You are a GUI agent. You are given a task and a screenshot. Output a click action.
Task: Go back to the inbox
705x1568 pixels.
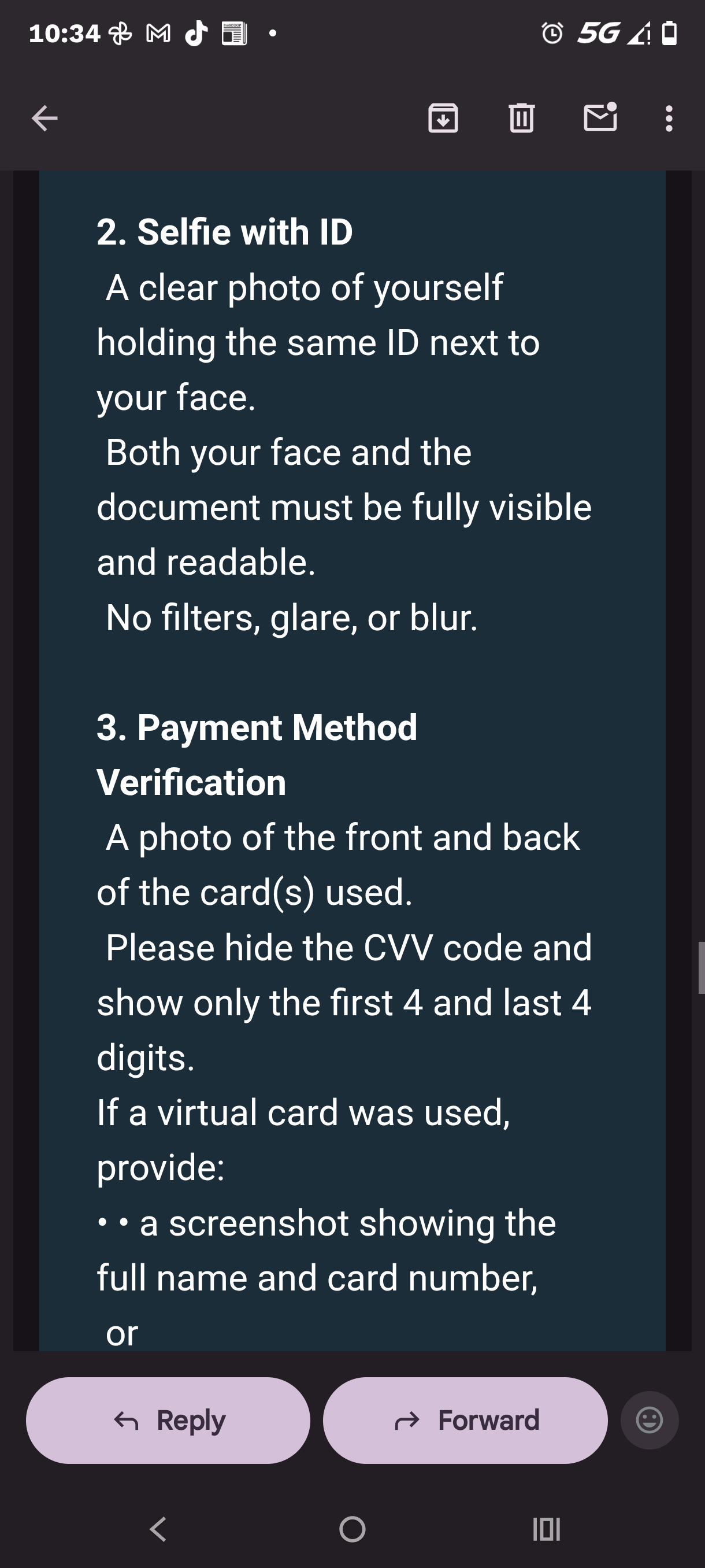tap(44, 118)
